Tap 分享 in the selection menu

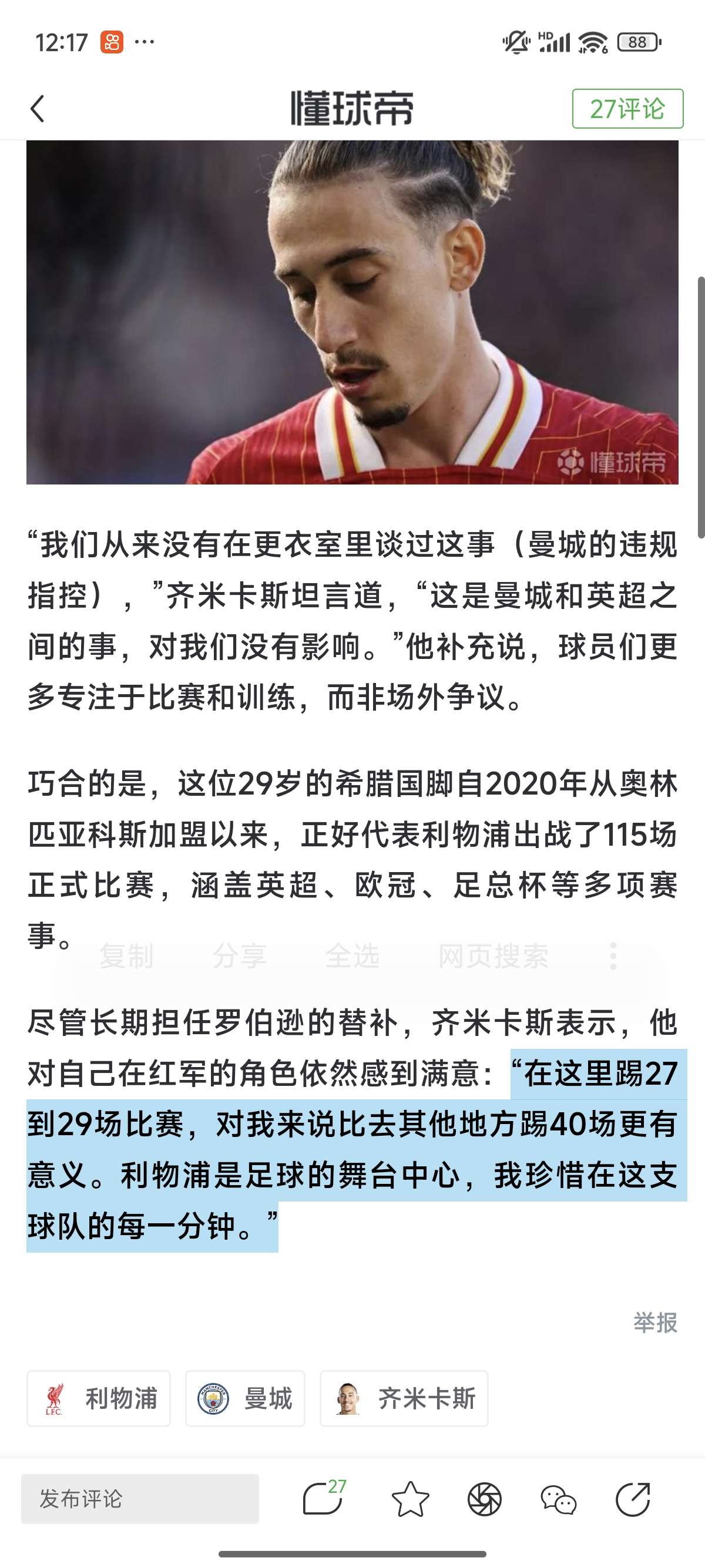[x=239, y=955]
